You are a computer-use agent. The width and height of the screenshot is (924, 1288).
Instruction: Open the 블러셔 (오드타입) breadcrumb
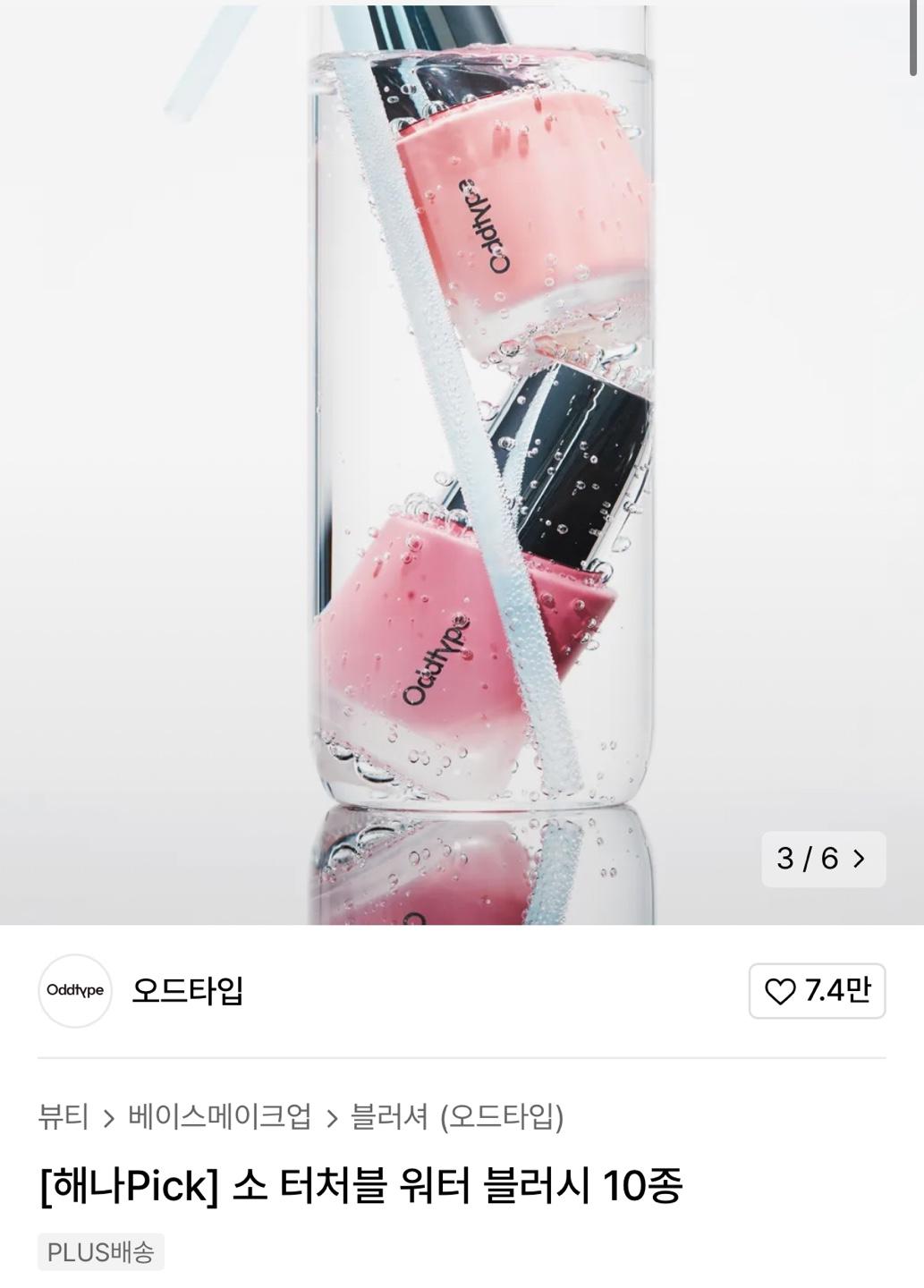457,1117
